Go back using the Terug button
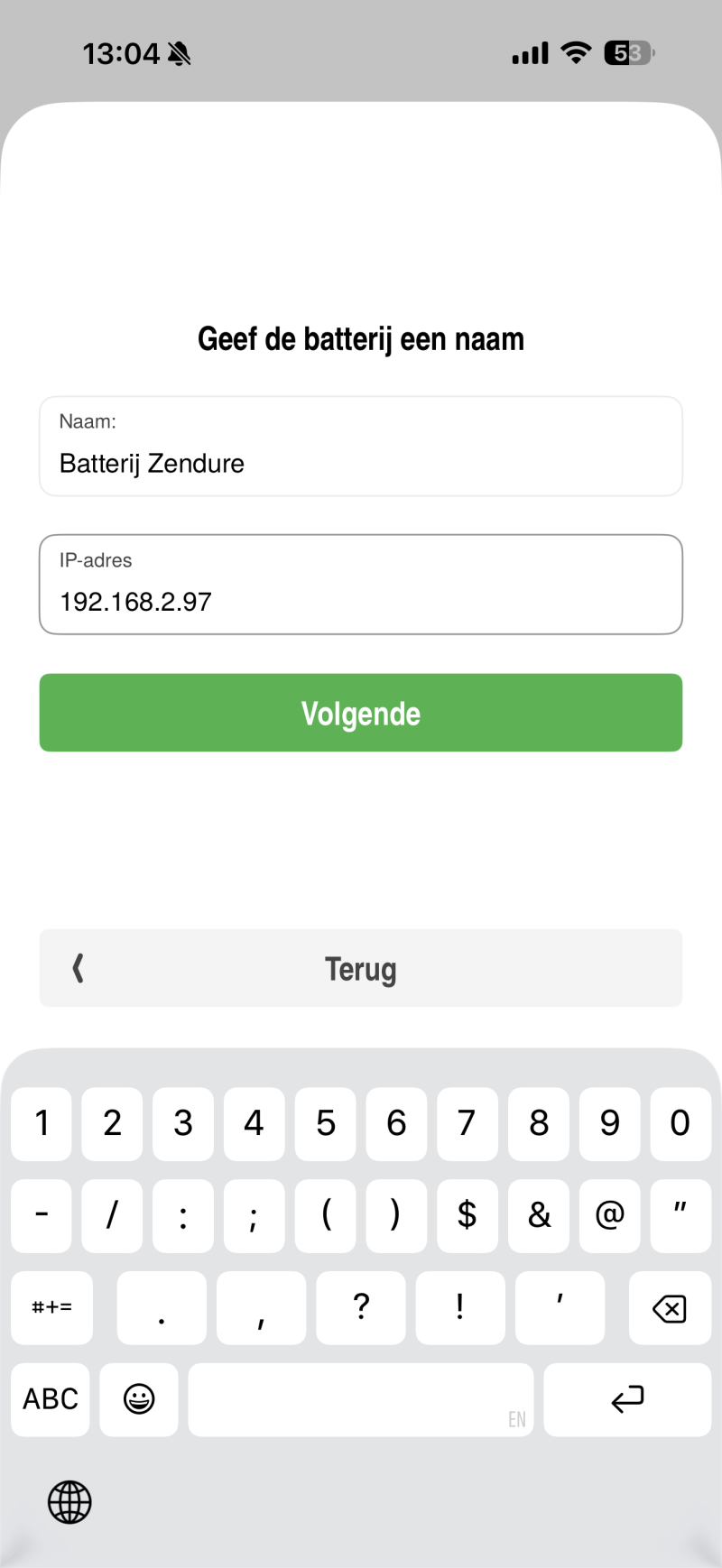Image resolution: width=722 pixels, height=1568 pixels. click(x=361, y=968)
